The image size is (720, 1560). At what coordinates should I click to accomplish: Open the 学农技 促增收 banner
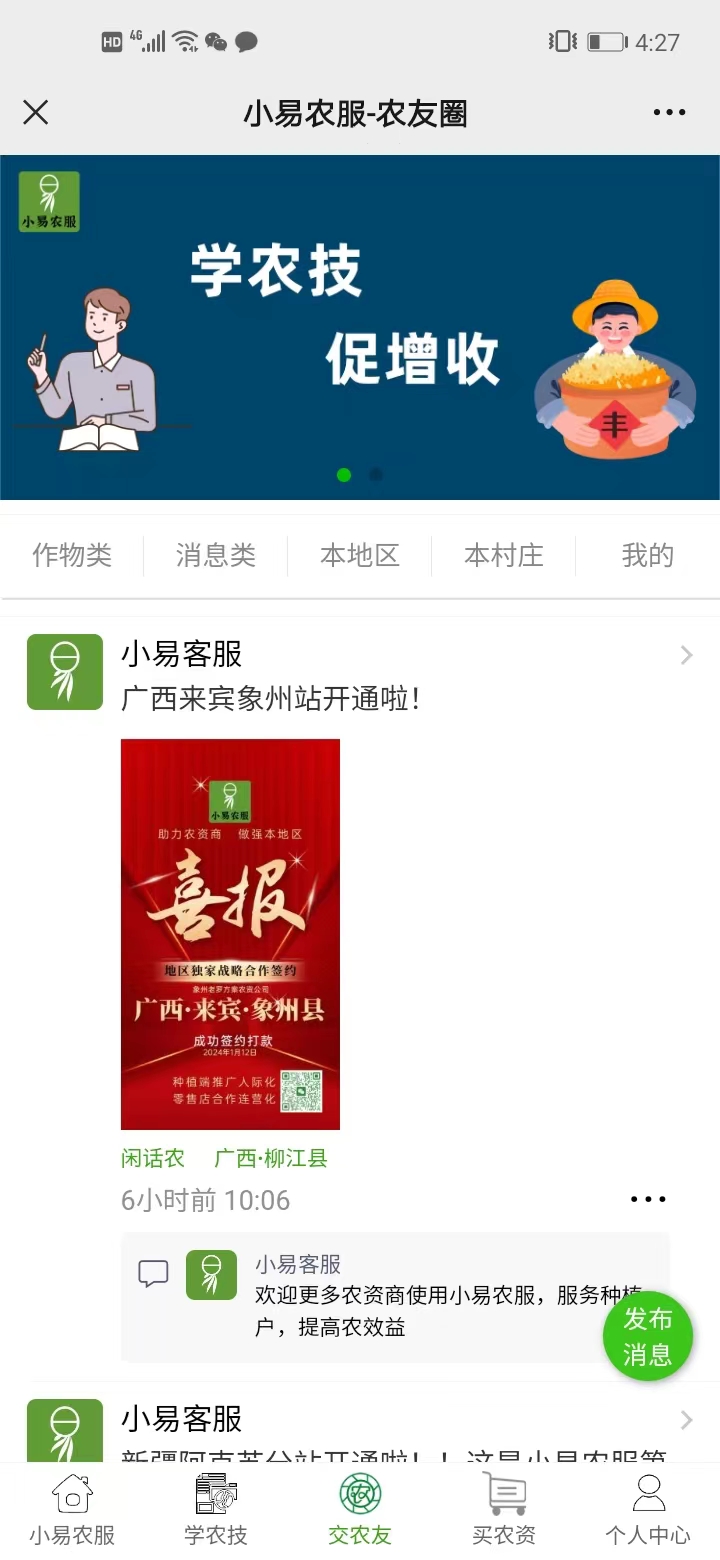click(360, 327)
